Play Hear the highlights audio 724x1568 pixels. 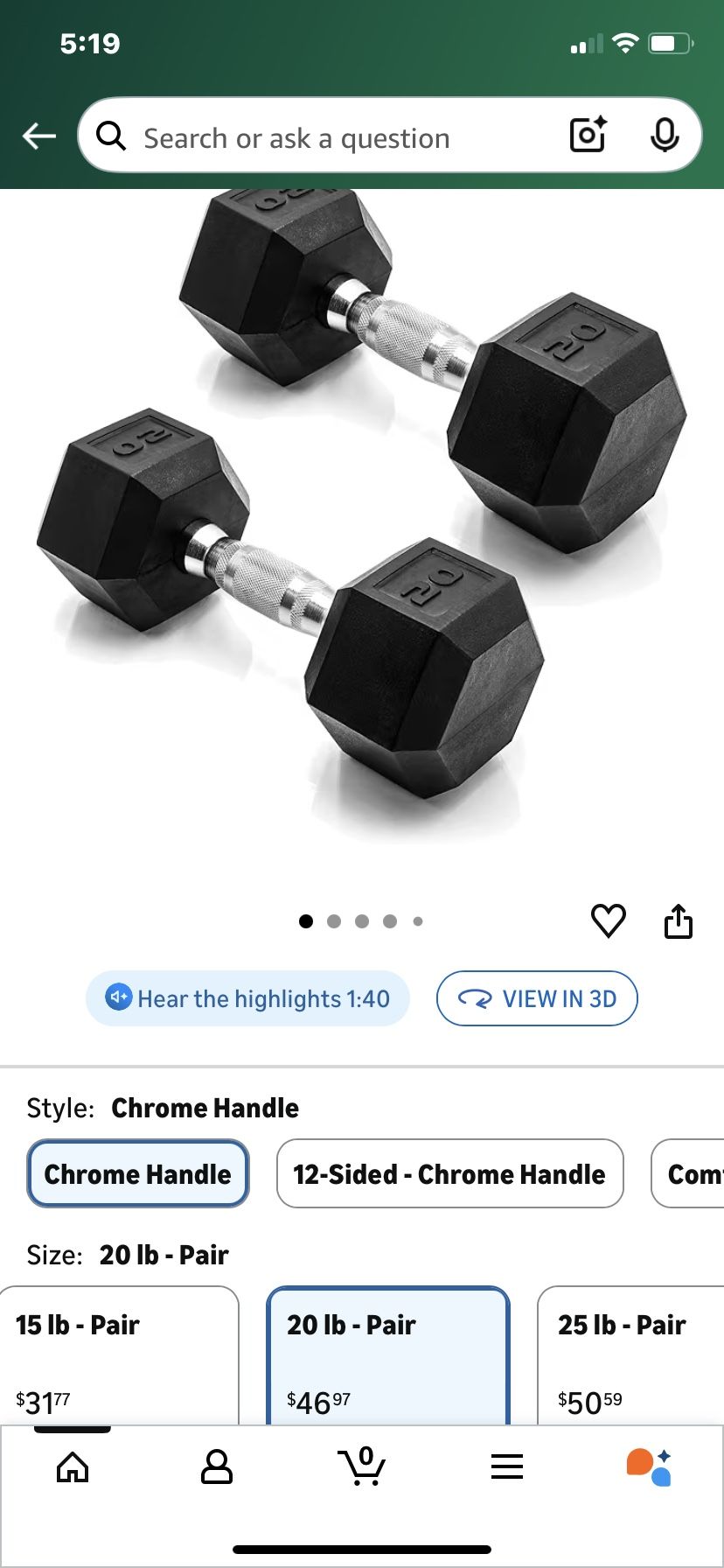tap(247, 998)
